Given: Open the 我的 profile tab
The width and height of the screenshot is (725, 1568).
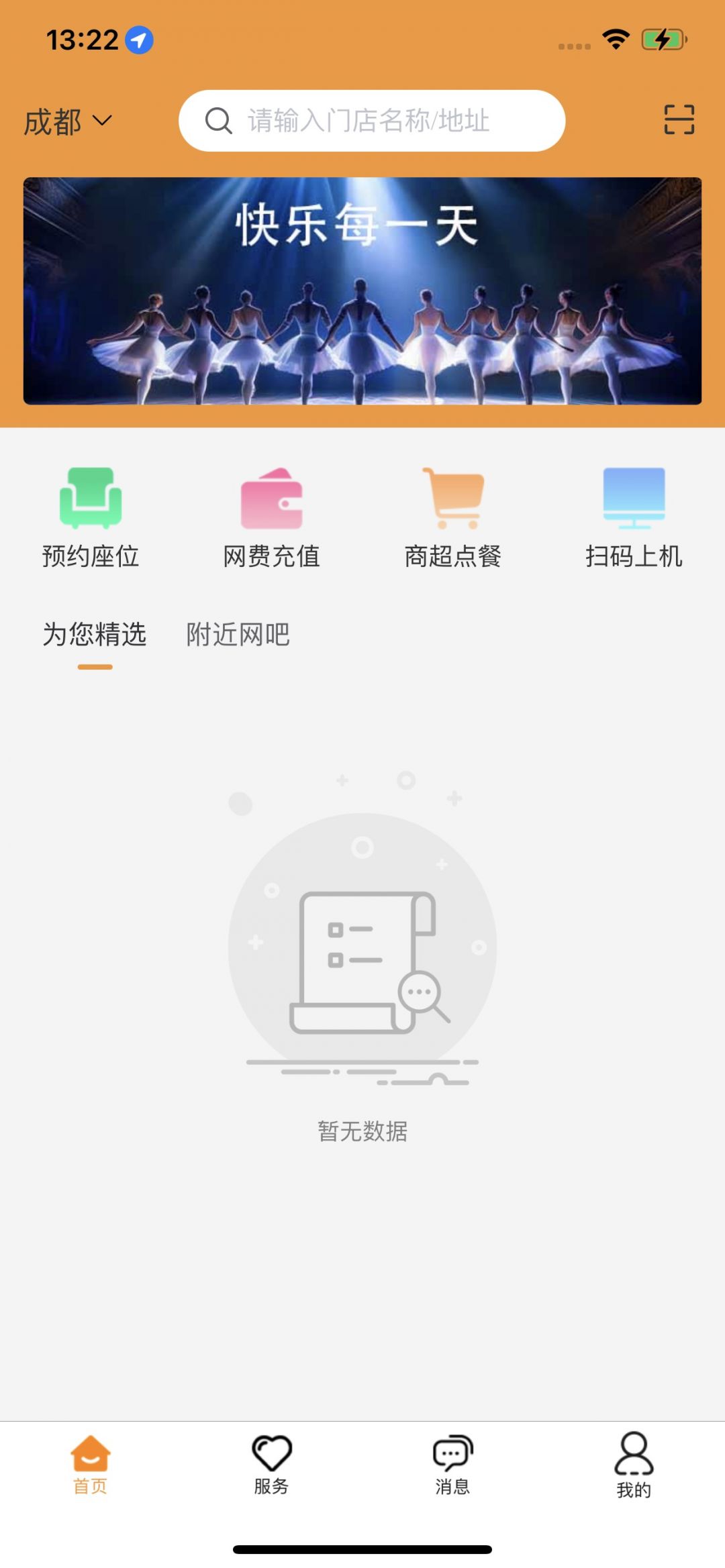Looking at the screenshot, I should point(634,1465).
